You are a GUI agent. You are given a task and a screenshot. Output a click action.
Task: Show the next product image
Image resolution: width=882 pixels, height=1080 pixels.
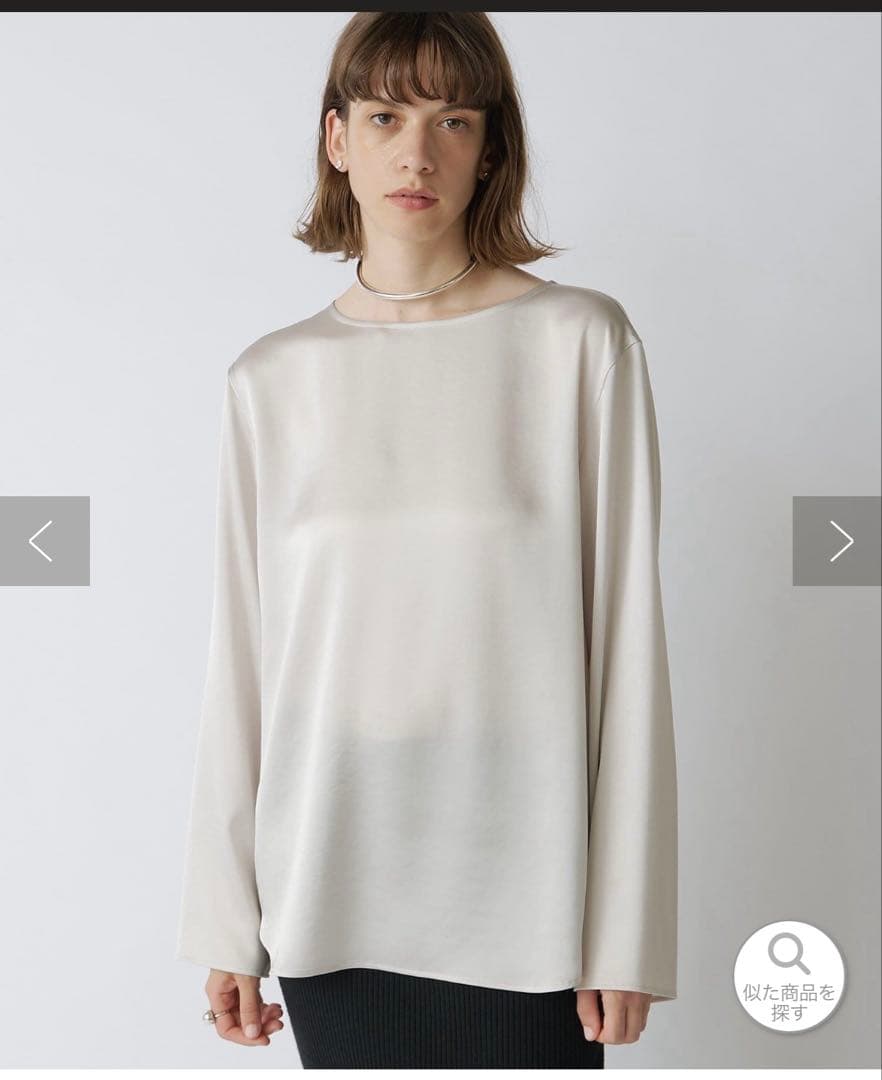(x=837, y=541)
